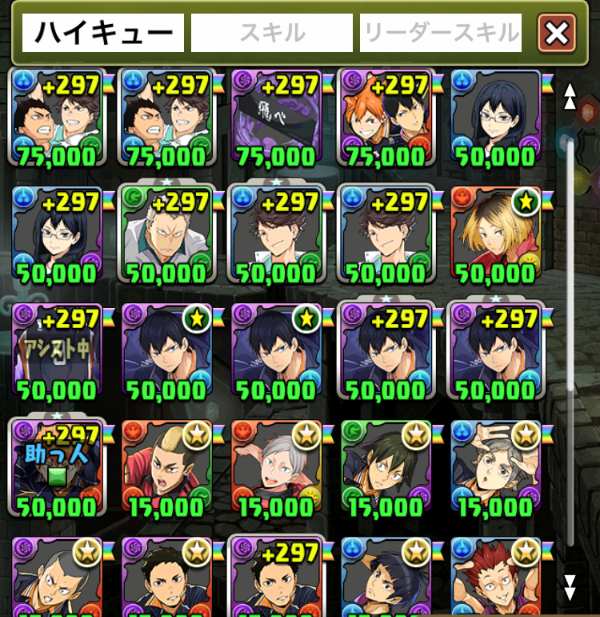Jump to top with the up arrows

click(571, 97)
